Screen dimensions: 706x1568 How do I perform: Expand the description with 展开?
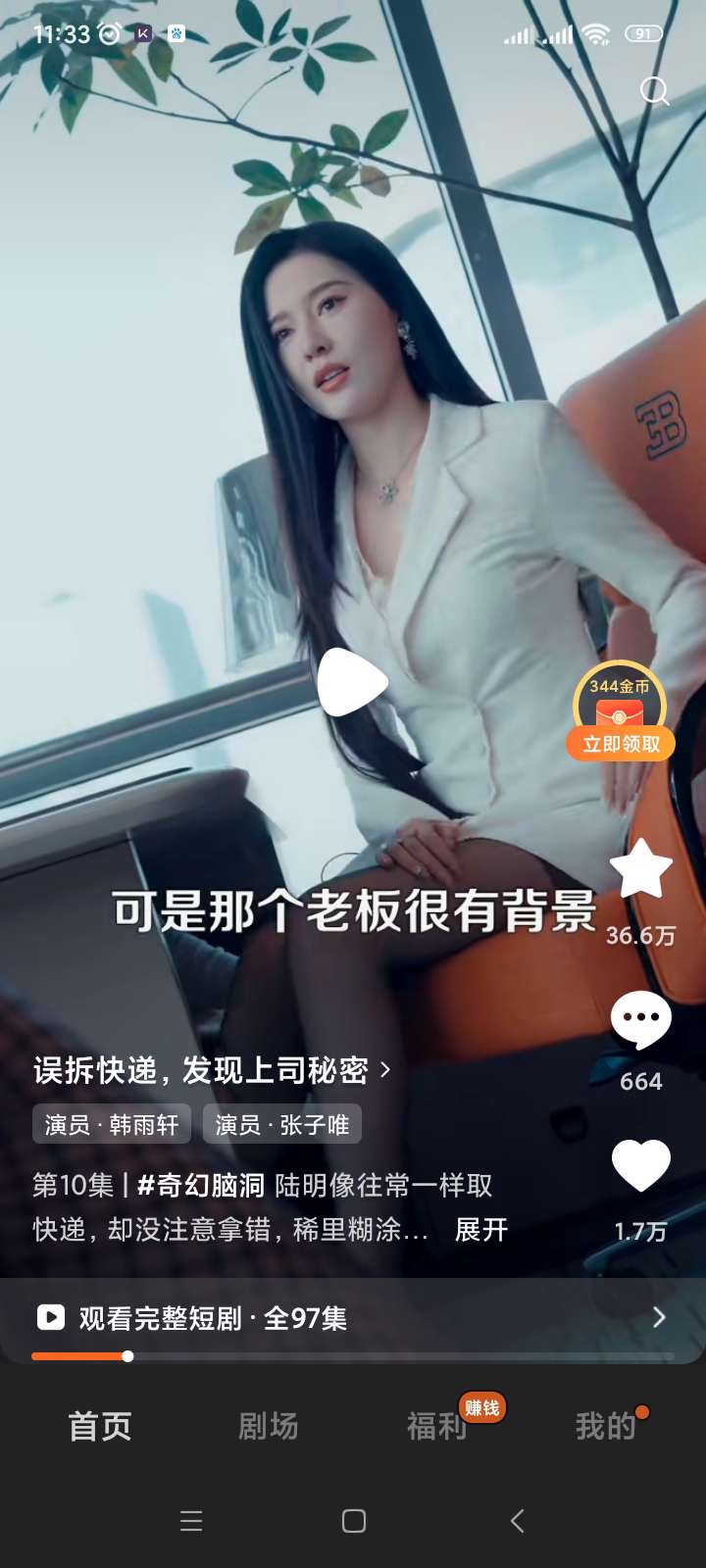480,1230
